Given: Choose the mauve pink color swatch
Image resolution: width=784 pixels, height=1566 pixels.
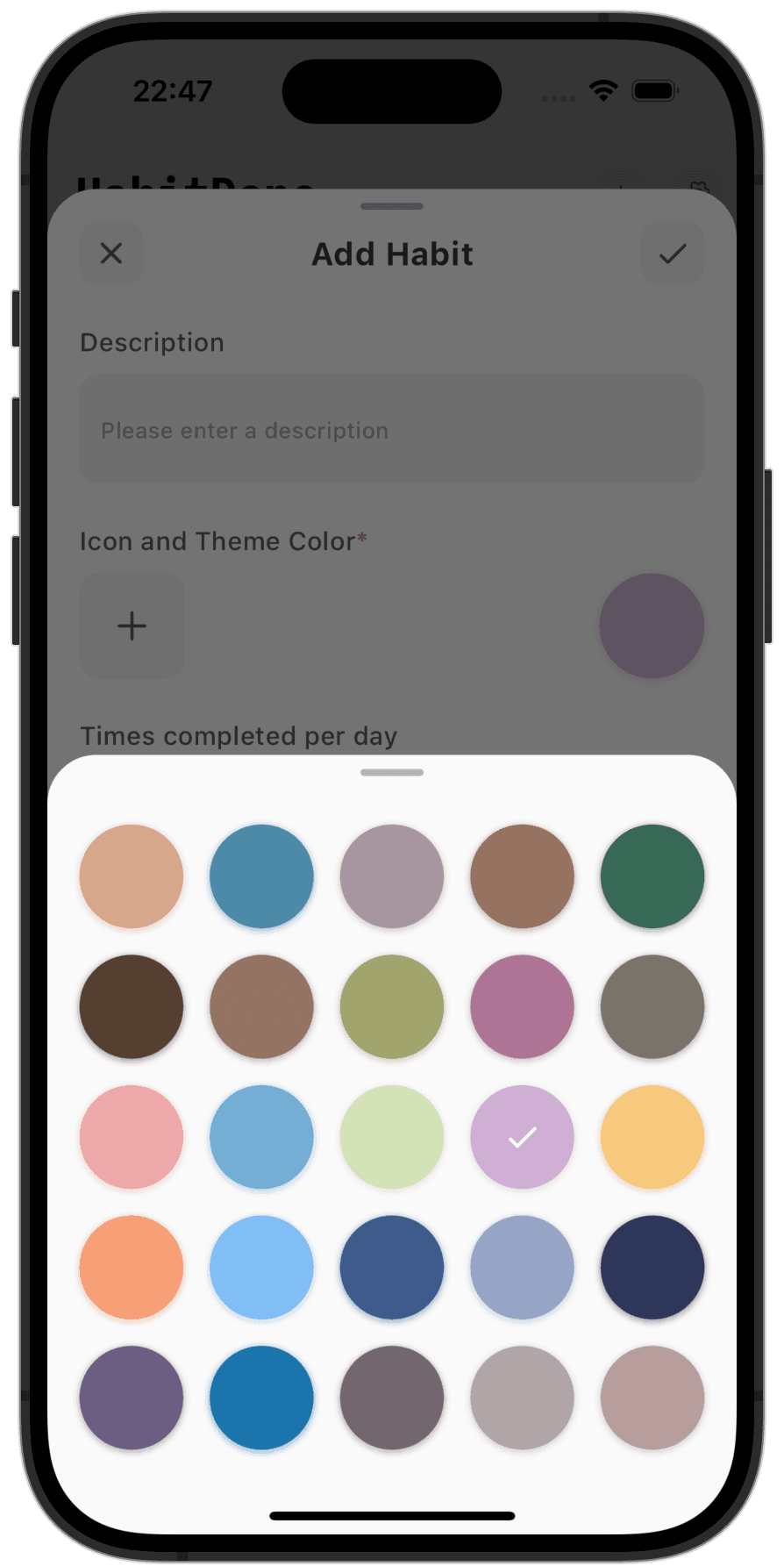Looking at the screenshot, I should [x=522, y=1006].
